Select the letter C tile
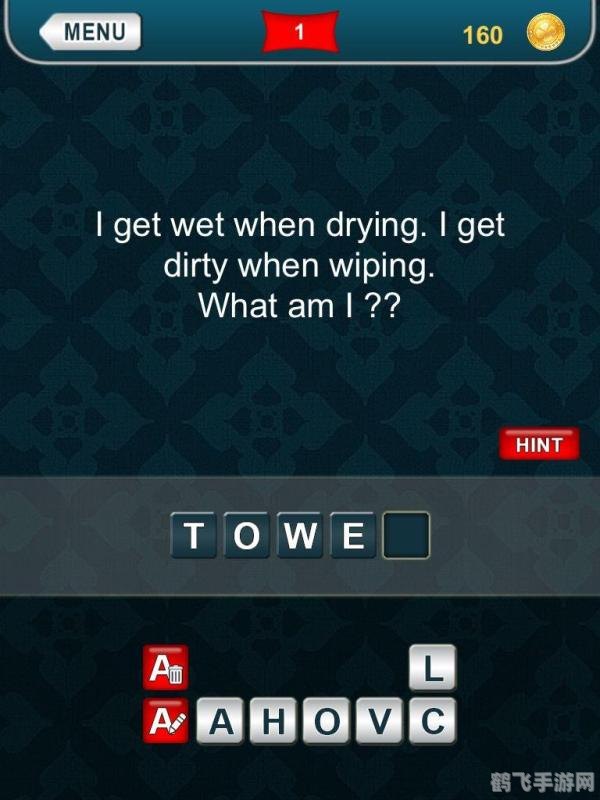 [x=432, y=722]
